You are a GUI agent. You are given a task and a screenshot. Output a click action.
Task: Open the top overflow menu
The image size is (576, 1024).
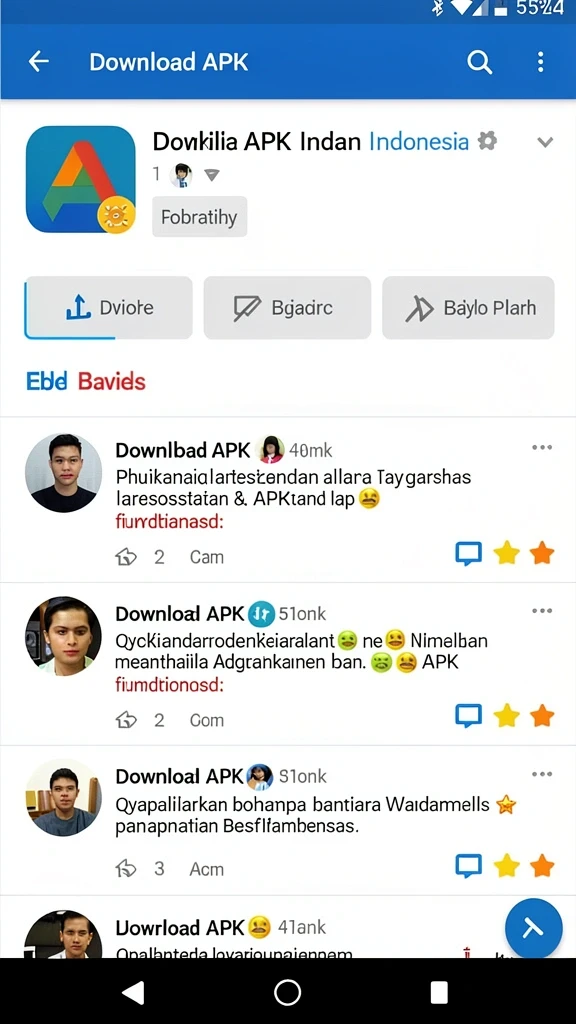[540, 62]
